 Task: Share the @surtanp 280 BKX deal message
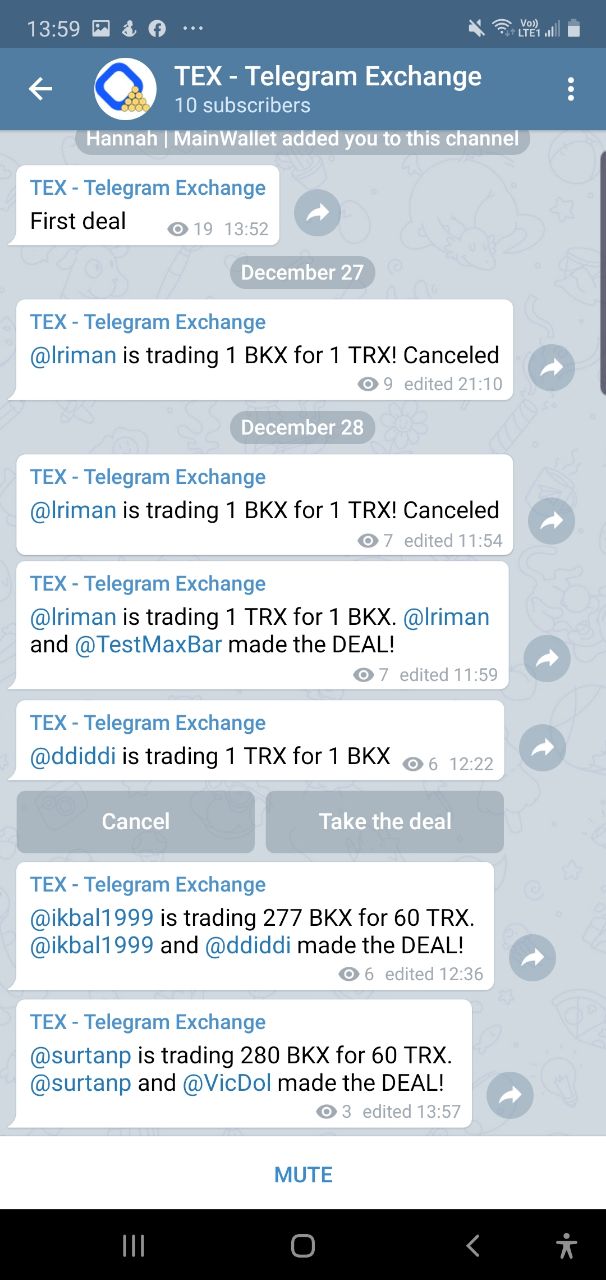coord(510,1095)
